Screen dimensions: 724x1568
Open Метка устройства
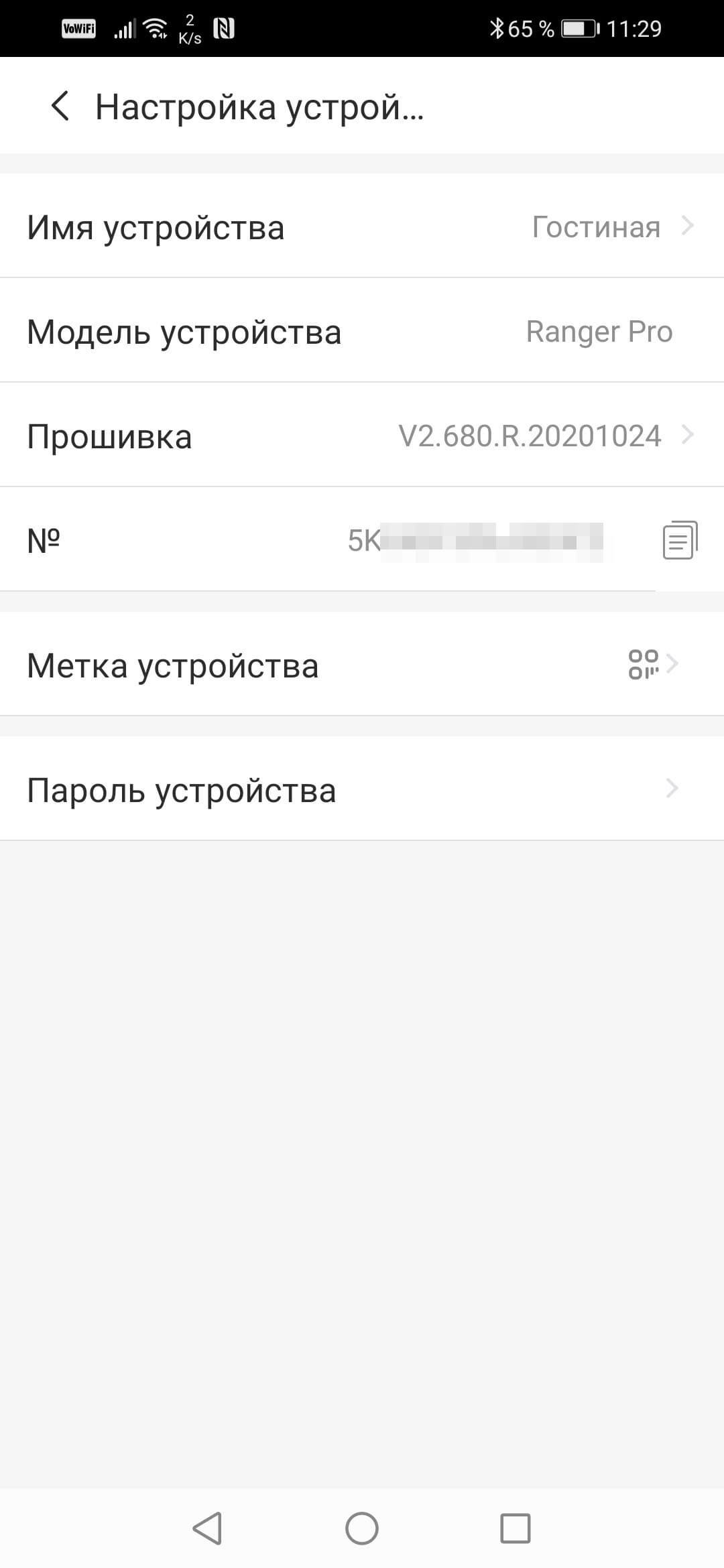(x=362, y=665)
